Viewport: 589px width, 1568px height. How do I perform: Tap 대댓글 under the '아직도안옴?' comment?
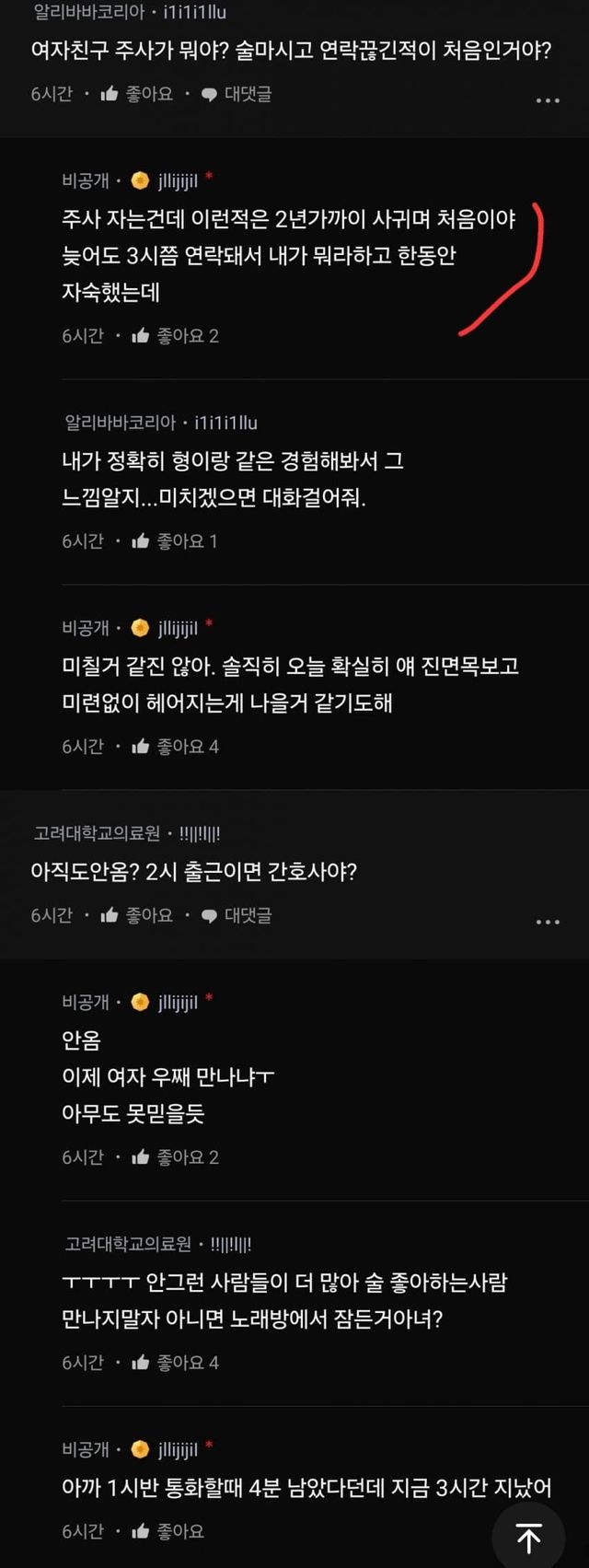tap(237, 915)
